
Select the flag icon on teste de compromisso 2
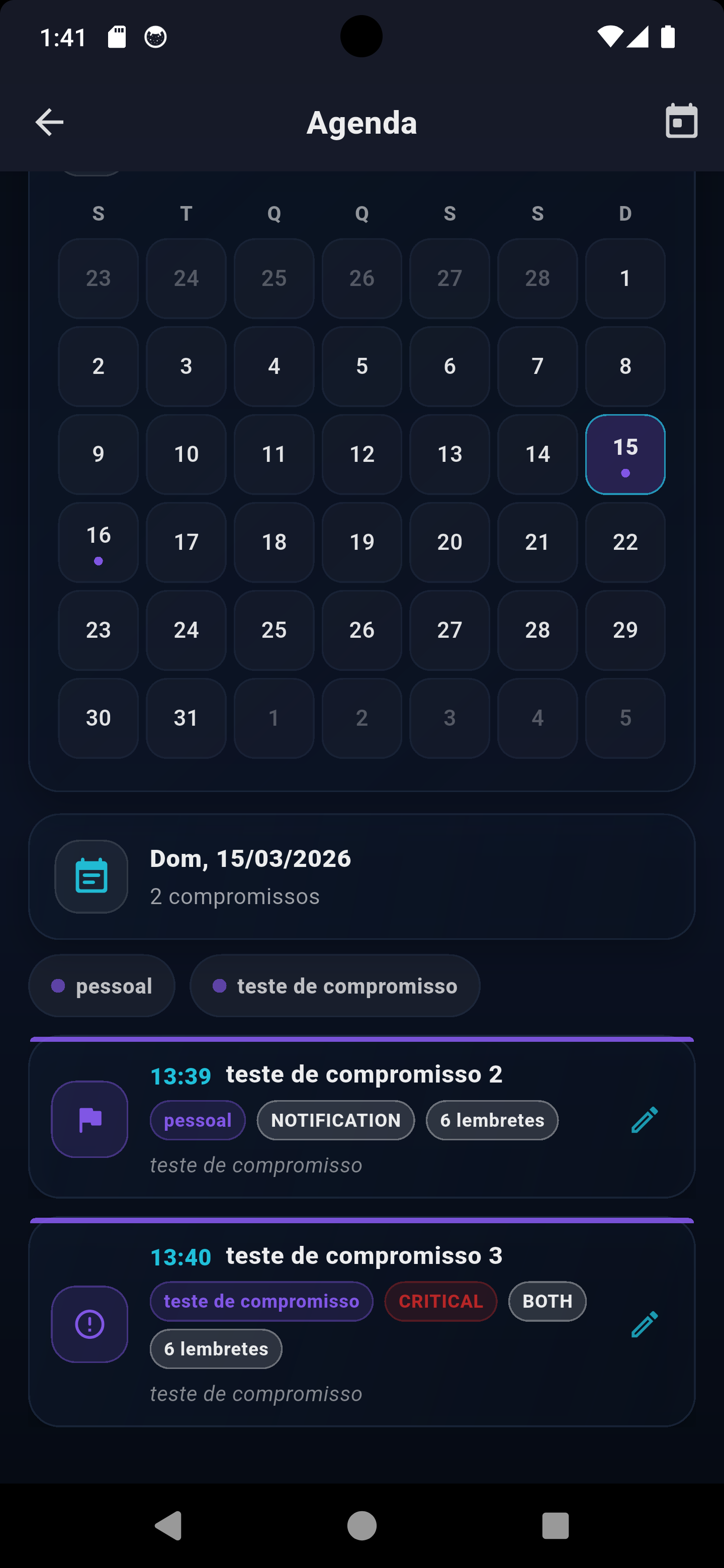[89, 1120]
